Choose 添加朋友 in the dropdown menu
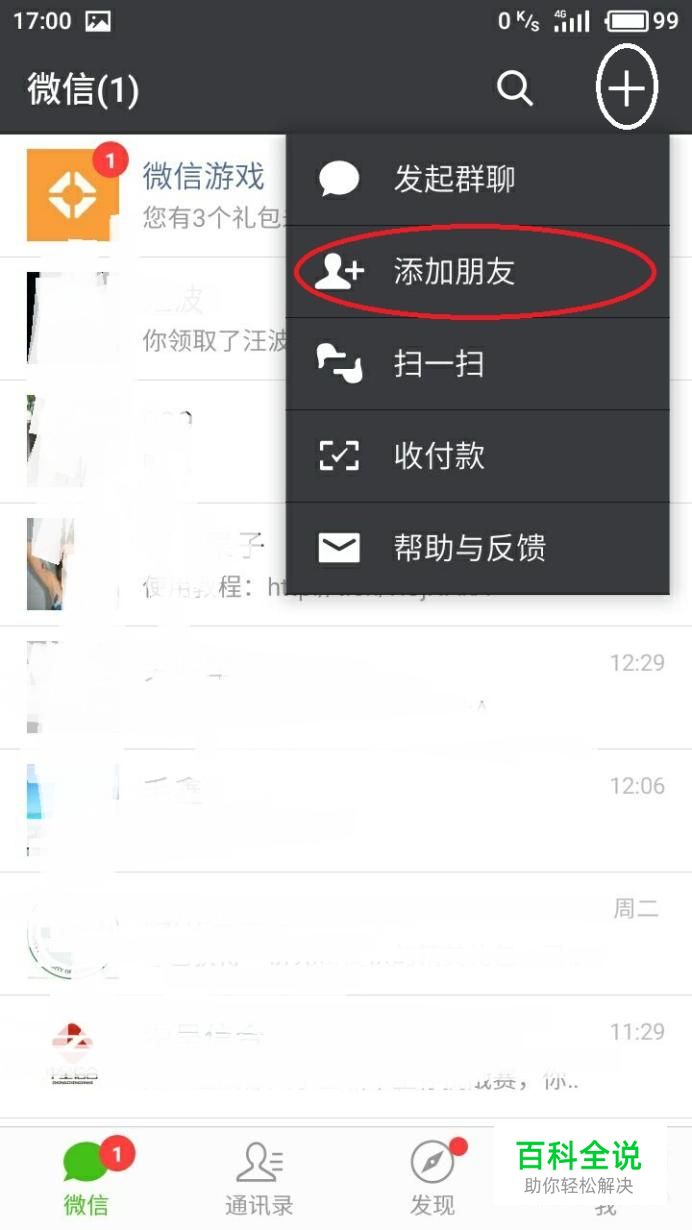 coord(454,272)
